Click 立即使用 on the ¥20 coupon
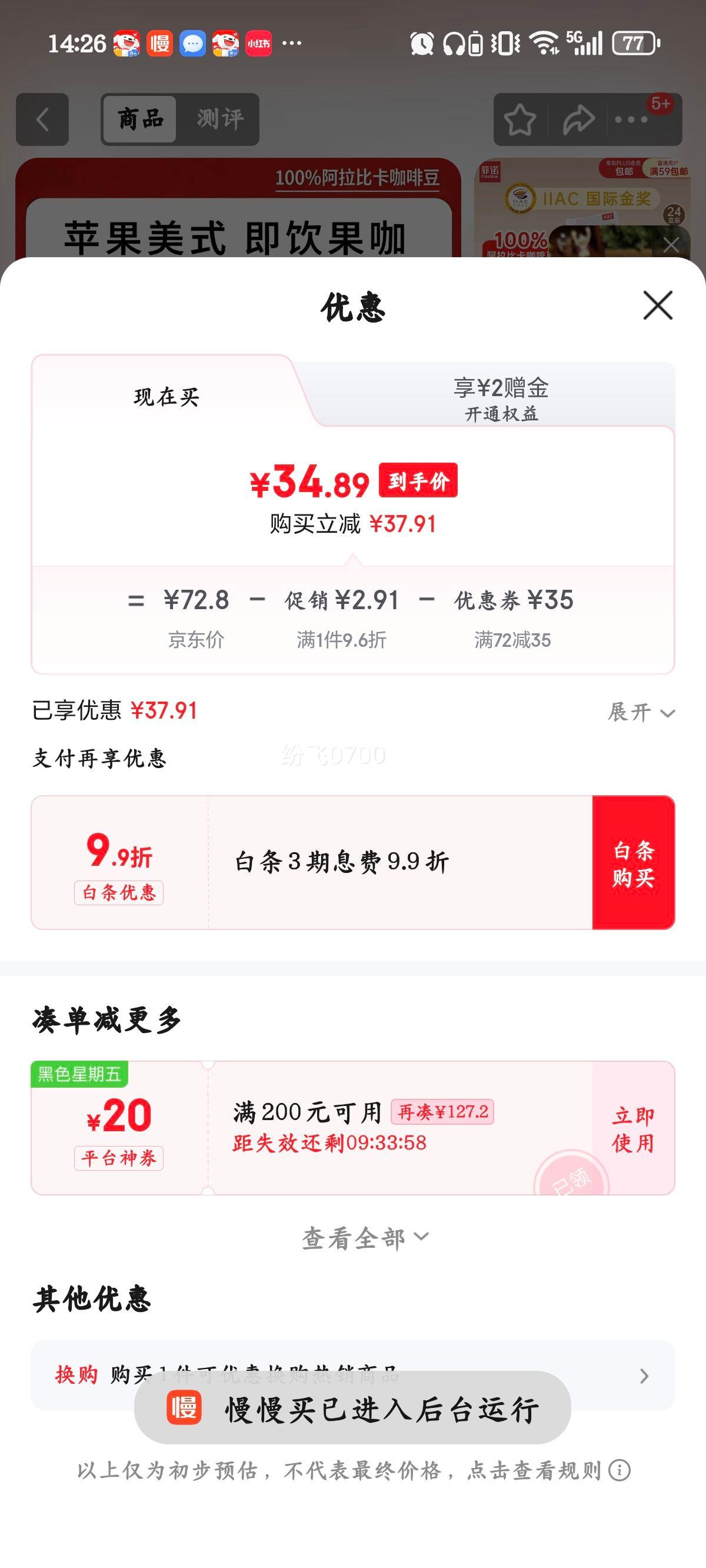Screen dimensions: 706x1568 click(633, 1126)
